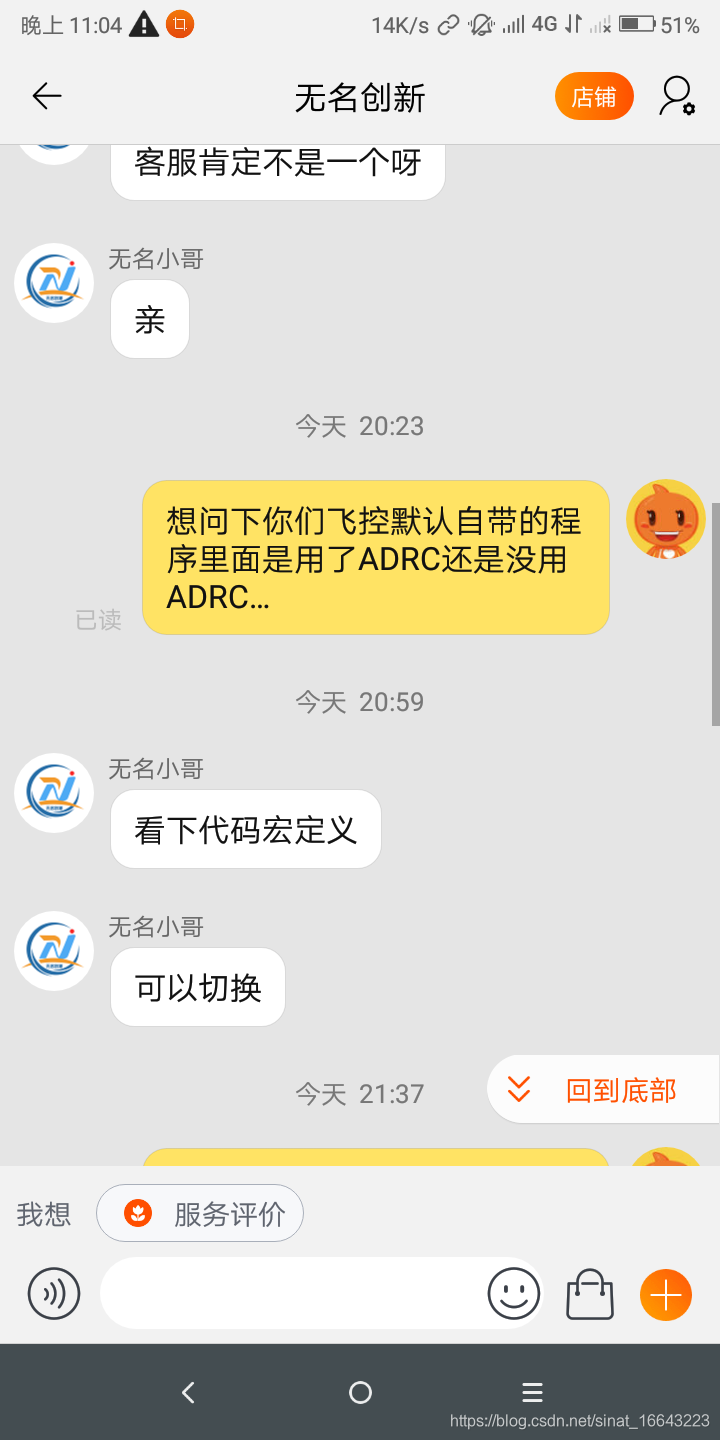
Task: Open the shopping bag icon
Action: [x=590, y=1294]
